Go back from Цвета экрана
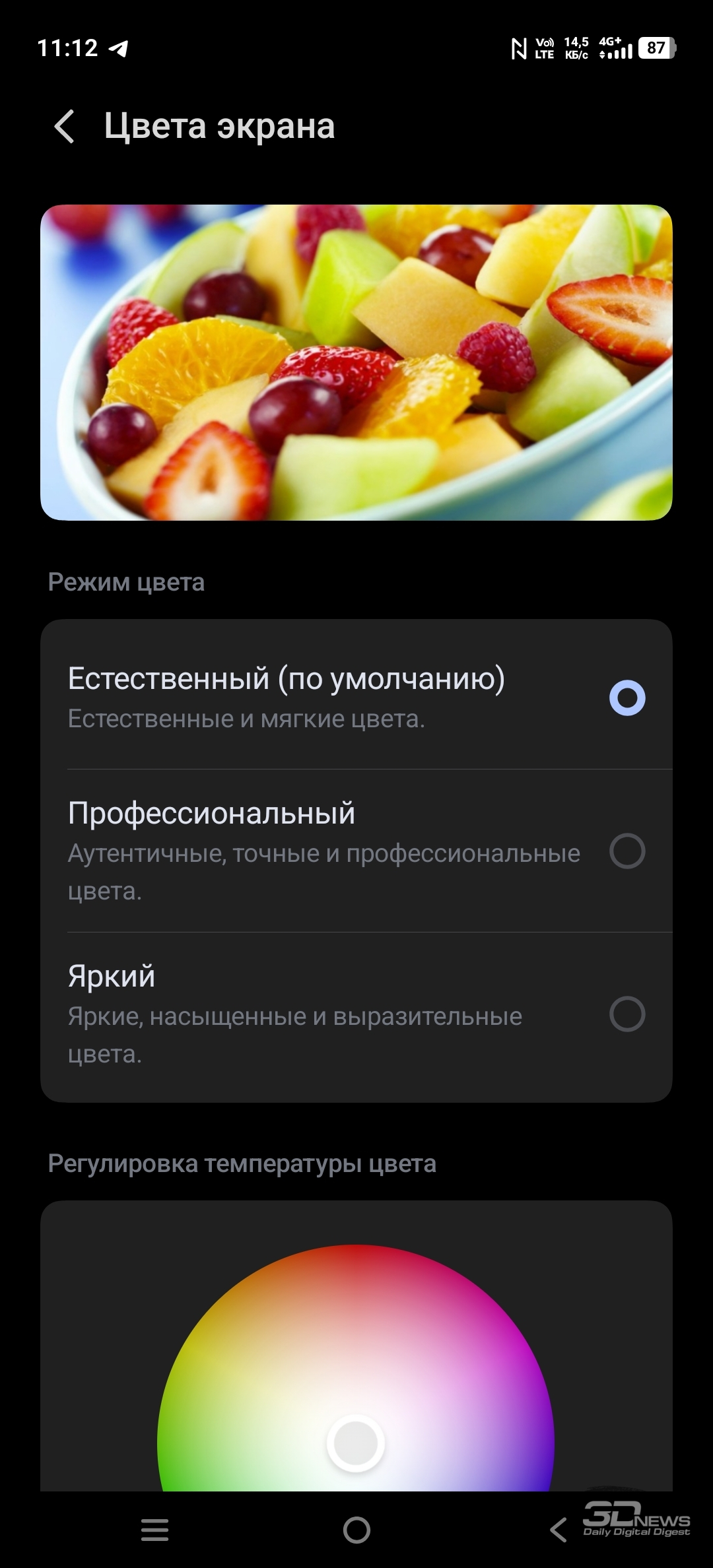 click(65, 127)
